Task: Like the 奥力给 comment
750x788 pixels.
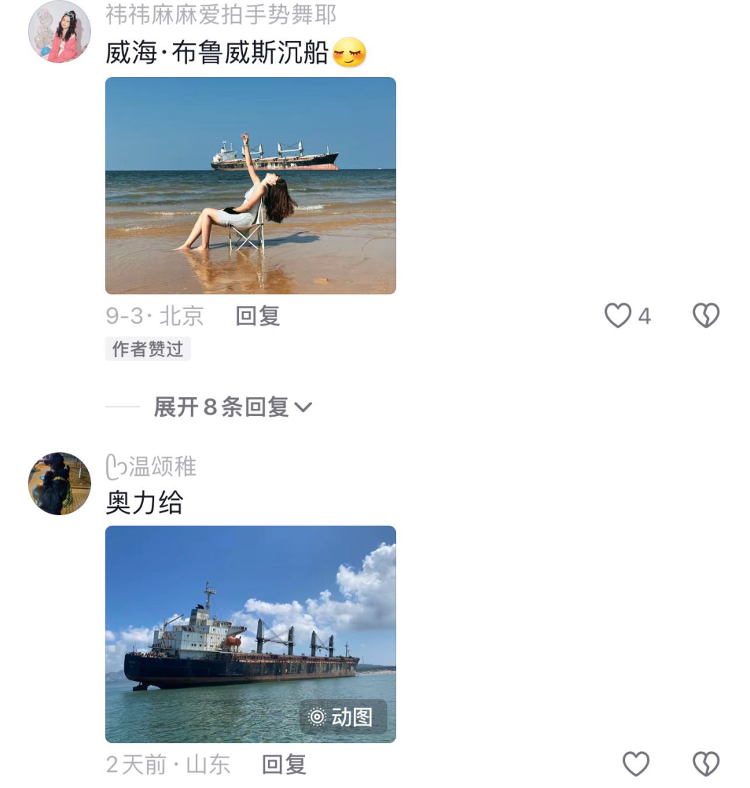Action: (x=636, y=765)
